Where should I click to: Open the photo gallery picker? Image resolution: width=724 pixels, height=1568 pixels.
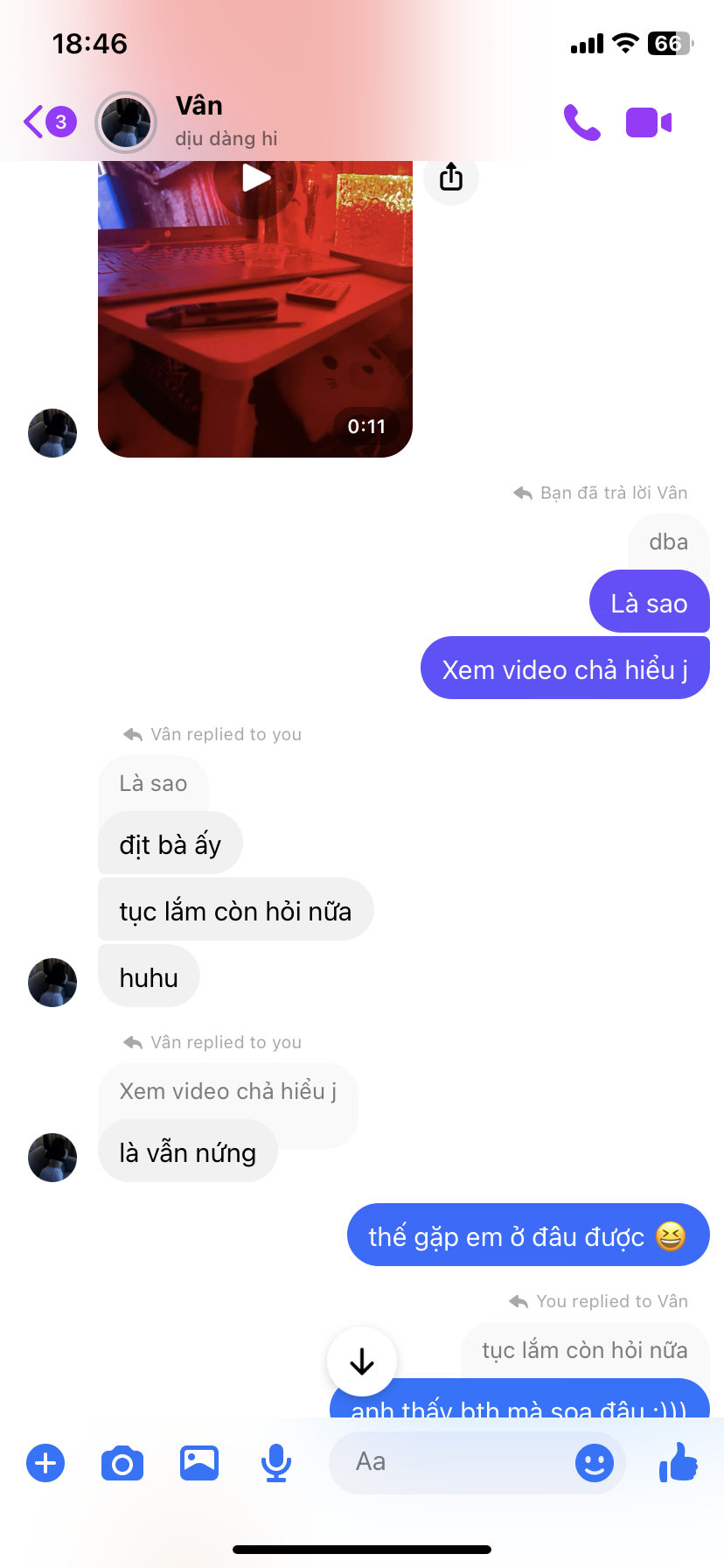tap(199, 1462)
